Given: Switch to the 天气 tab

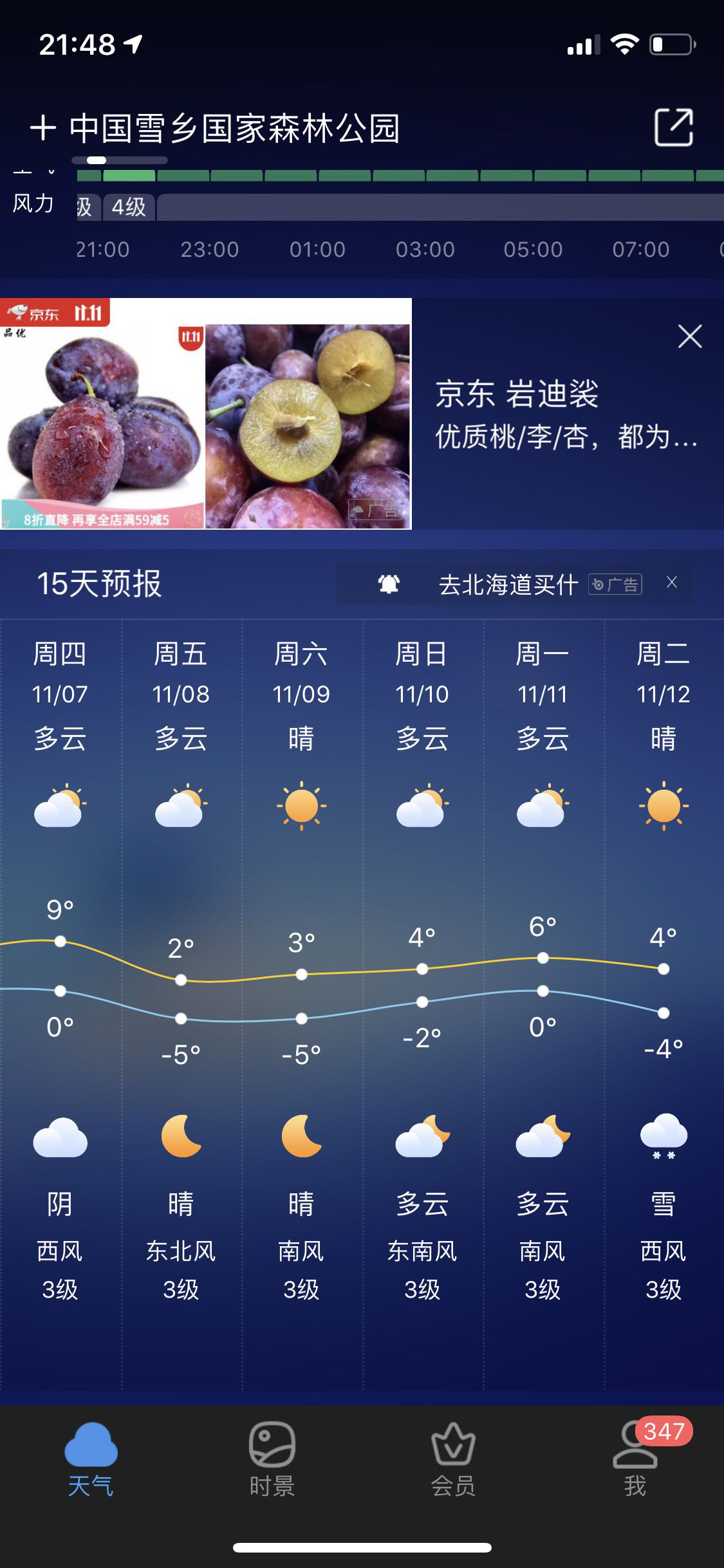Looking at the screenshot, I should (91, 1459).
